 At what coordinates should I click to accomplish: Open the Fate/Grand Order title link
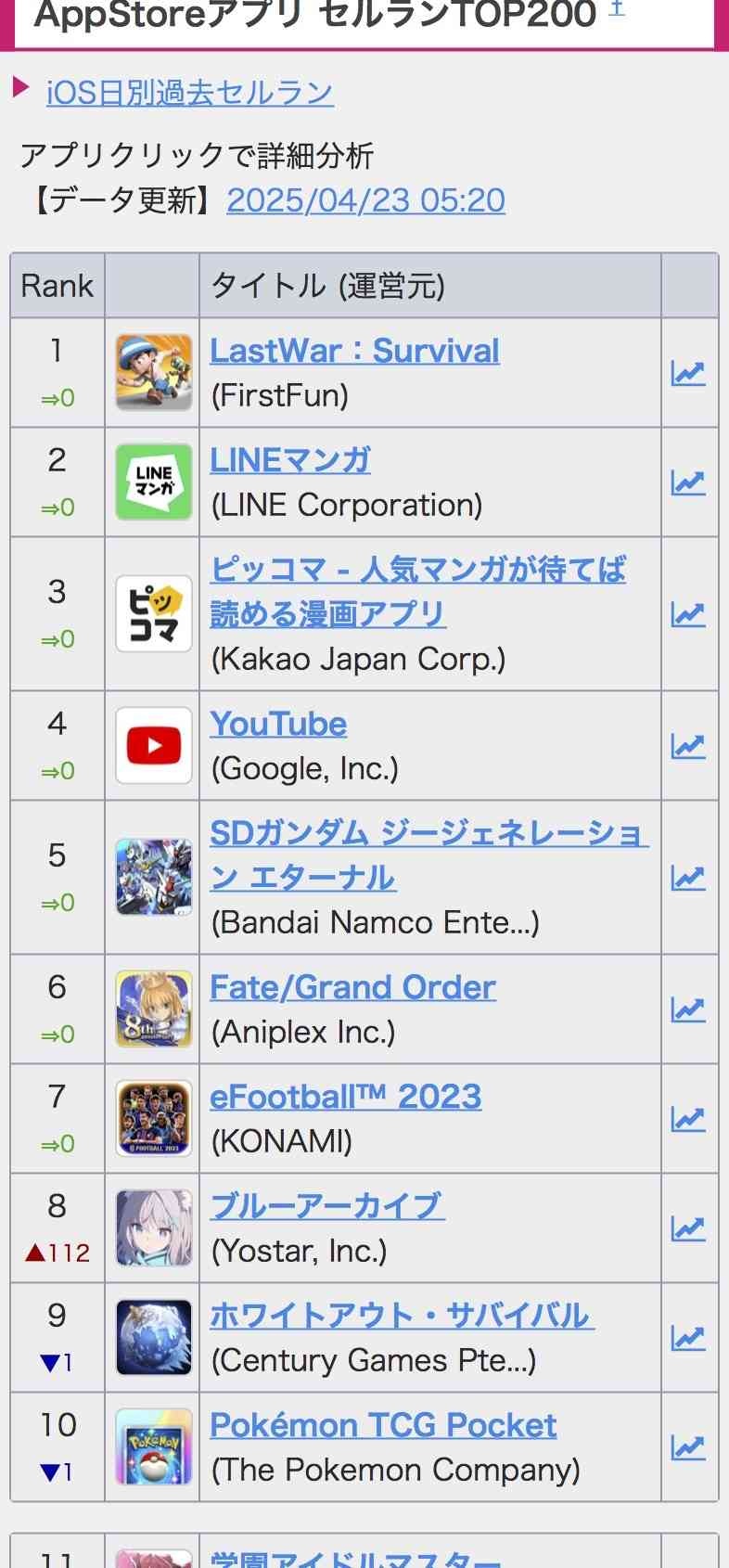(352, 987)
